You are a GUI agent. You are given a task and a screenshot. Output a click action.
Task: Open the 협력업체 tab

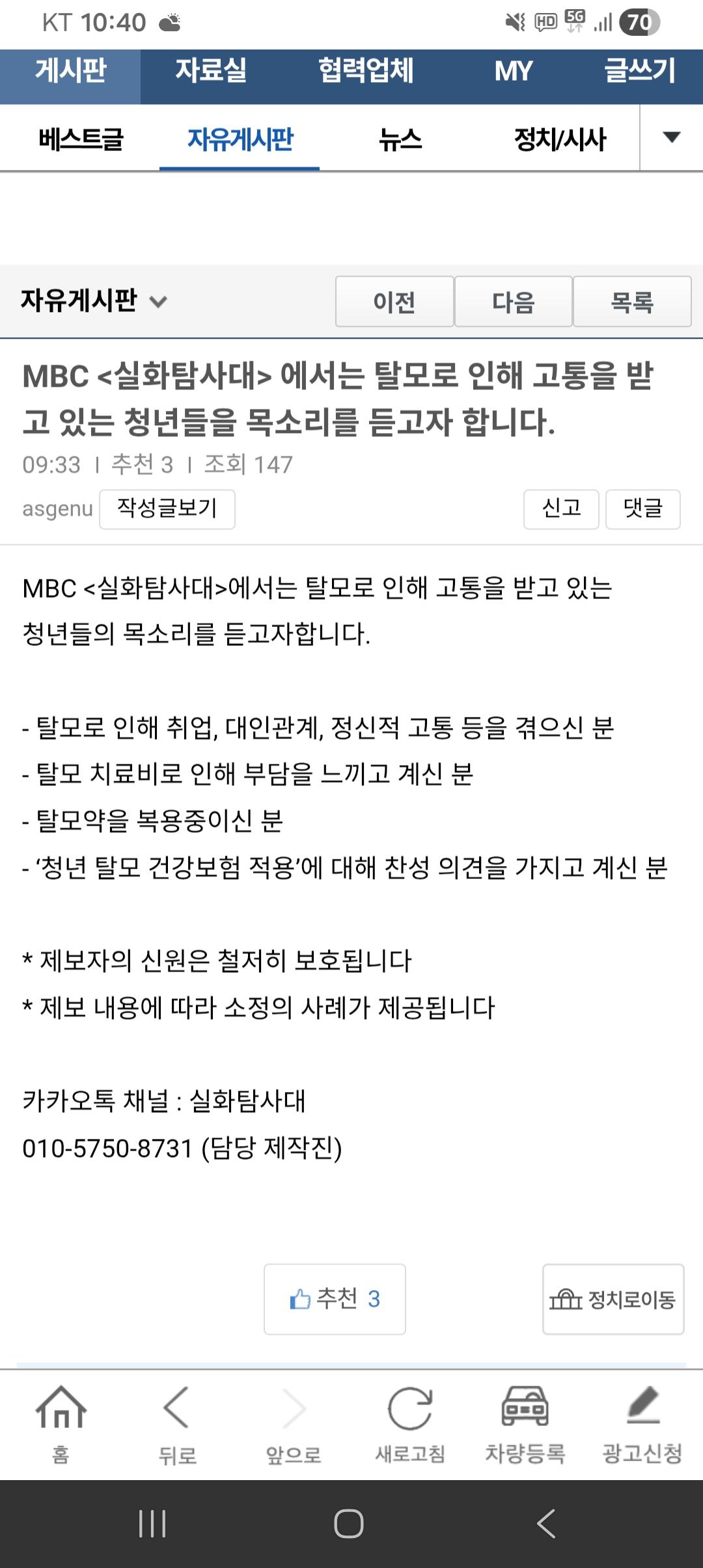point(366,70)
